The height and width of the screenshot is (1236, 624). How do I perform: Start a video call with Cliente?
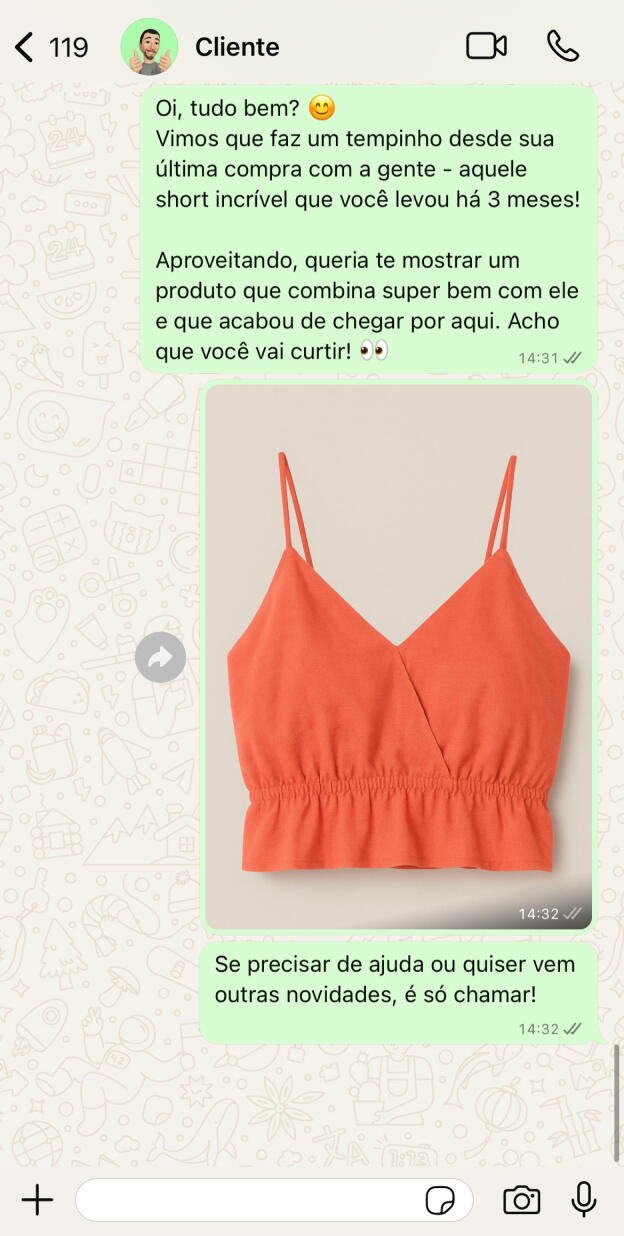(486, 46)
